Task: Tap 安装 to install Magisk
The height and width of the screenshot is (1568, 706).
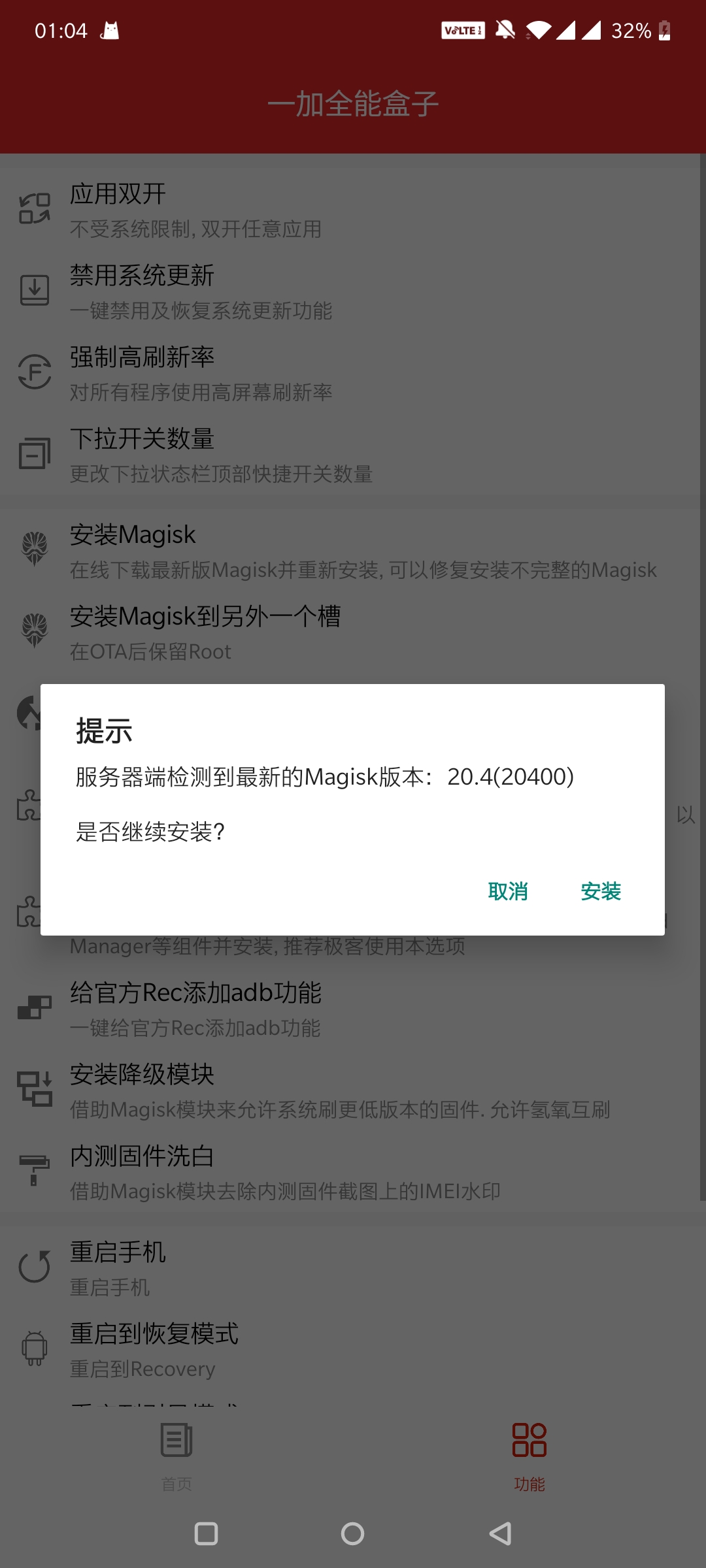Action: pyautogui.click(x=600, y=891)
